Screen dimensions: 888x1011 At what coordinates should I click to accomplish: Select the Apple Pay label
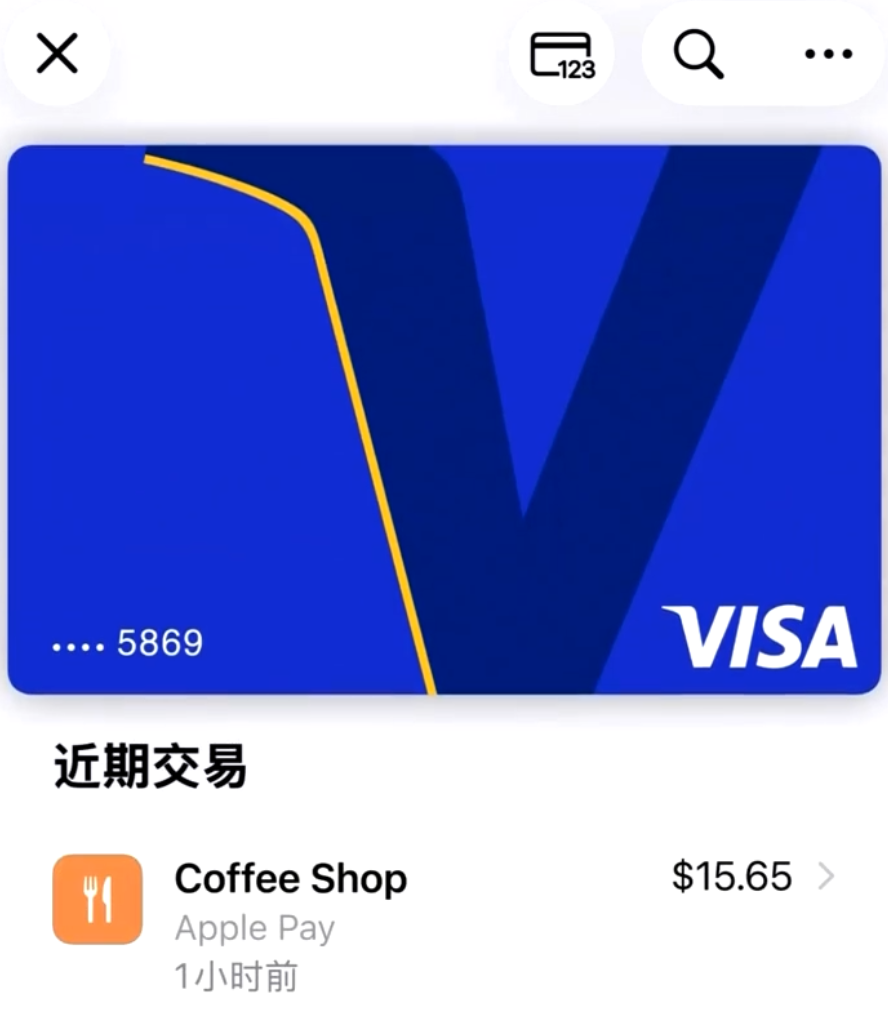point(254,929)
